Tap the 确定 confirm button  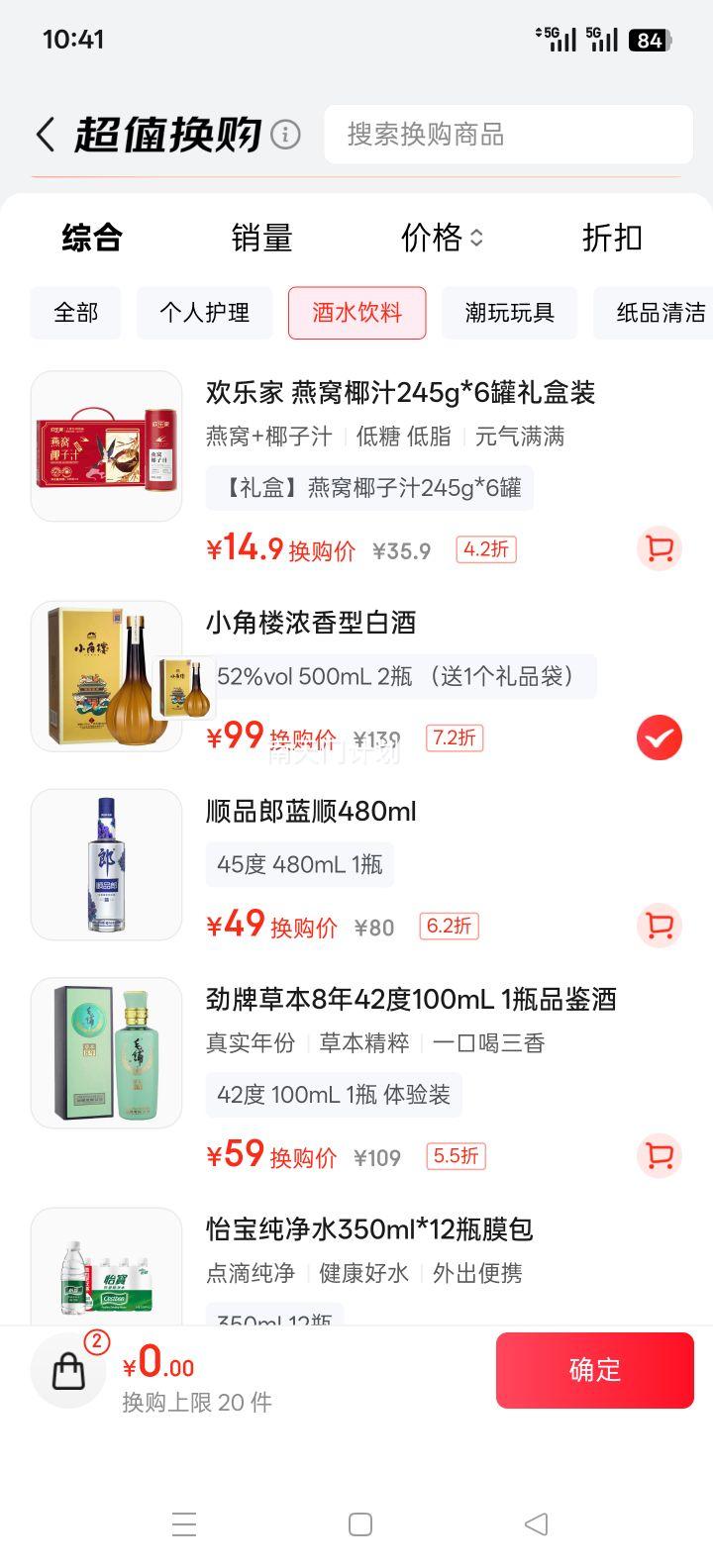[x=594, y=1371]
